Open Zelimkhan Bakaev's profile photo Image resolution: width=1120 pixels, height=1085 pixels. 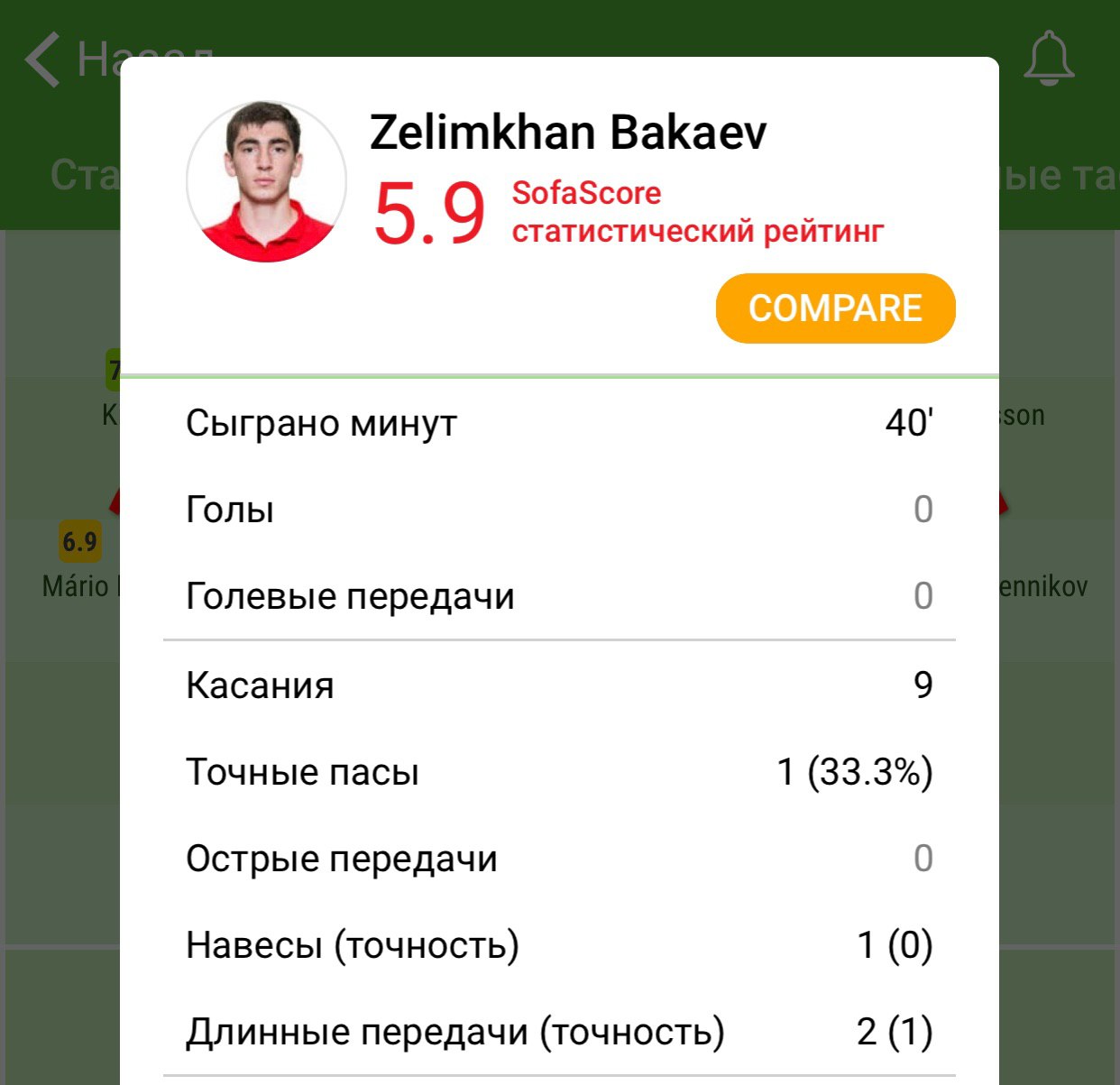[x=266, y=182]
